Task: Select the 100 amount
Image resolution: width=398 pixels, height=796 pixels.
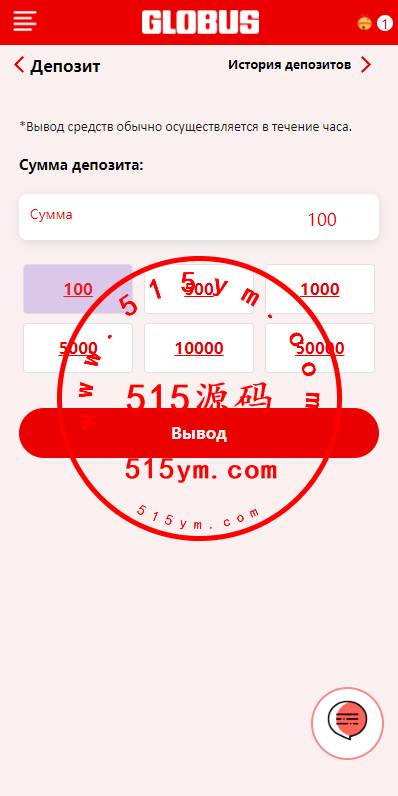Action: 78,289
